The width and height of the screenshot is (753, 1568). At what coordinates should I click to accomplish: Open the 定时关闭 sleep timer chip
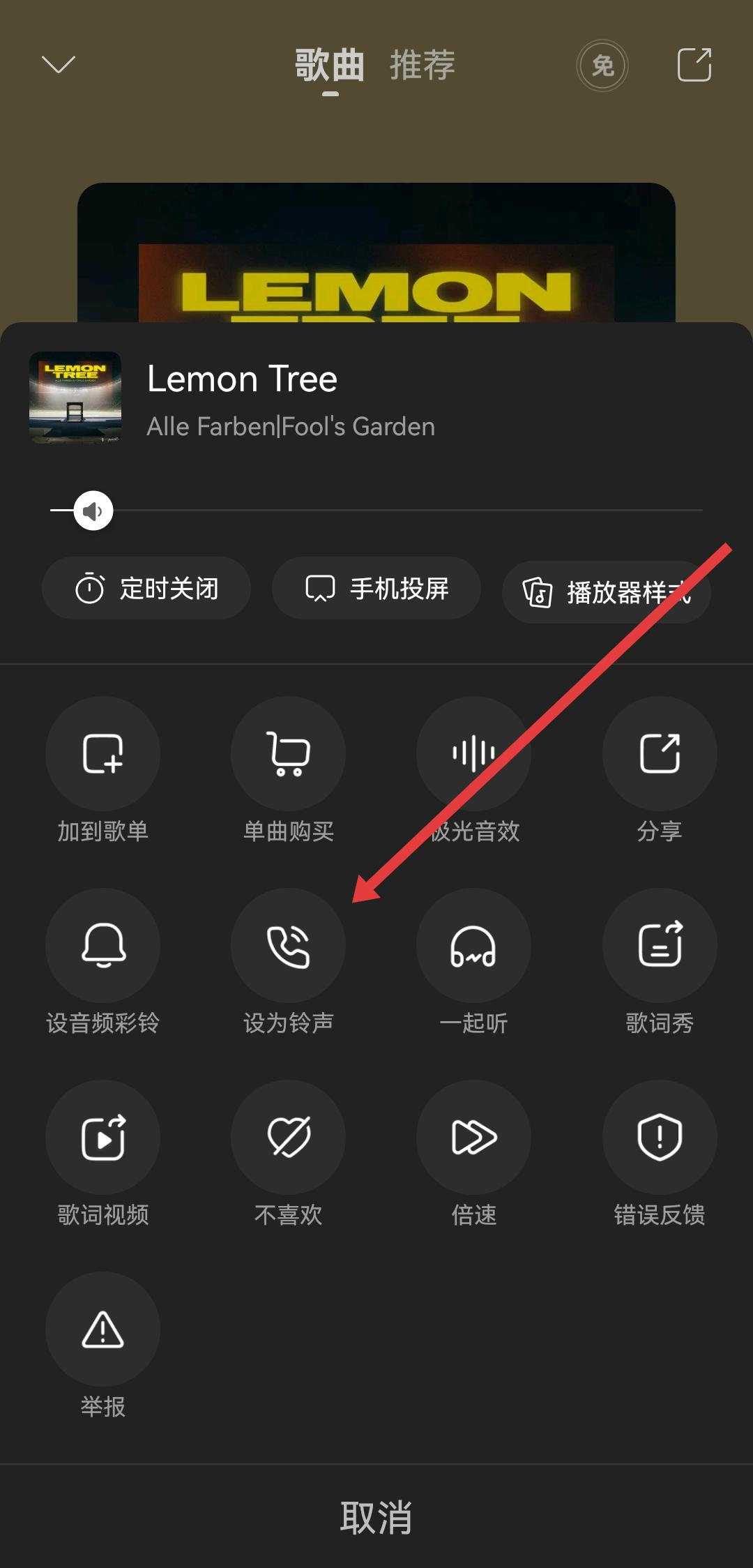click(x=146, y=589)
